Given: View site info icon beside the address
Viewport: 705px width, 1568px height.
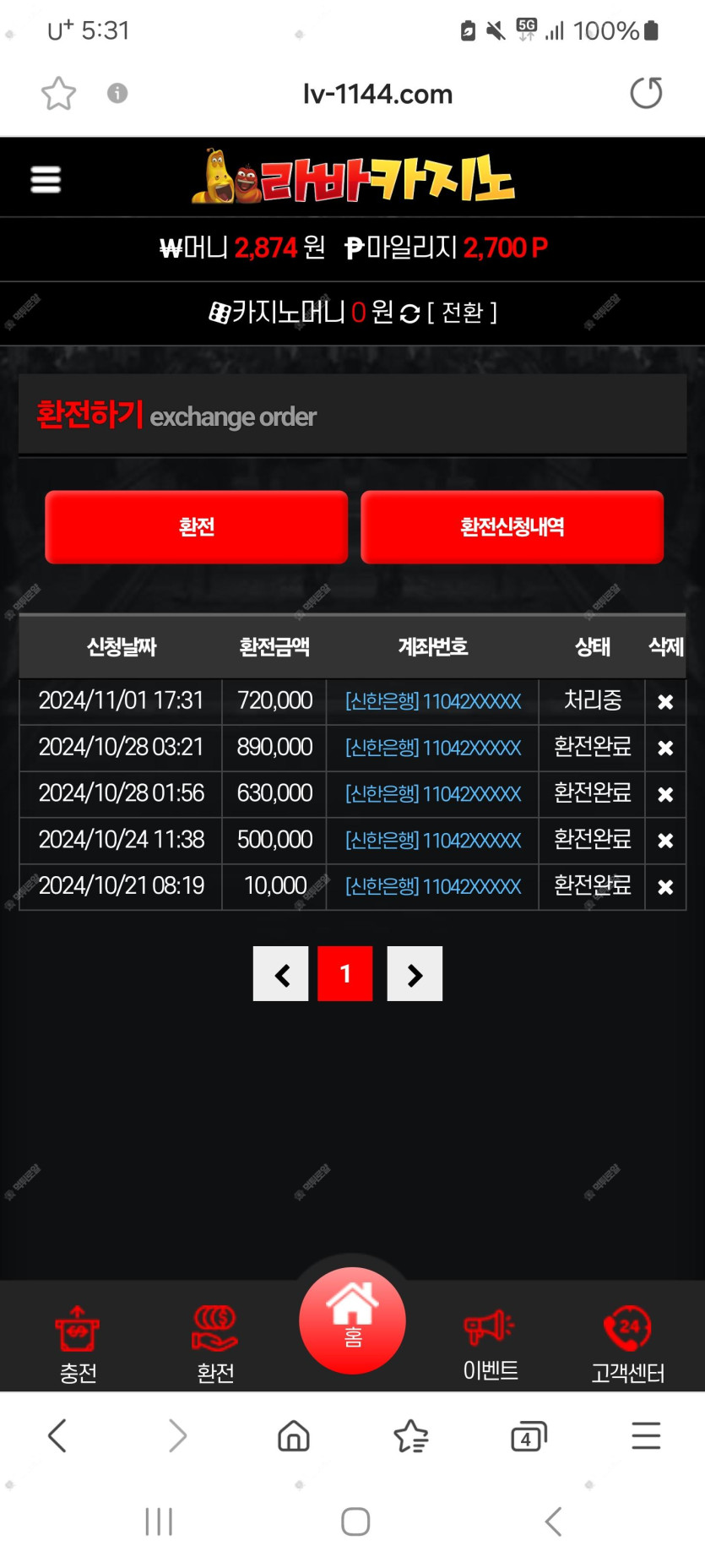Looking at the screenshot, I should pyautogui.click(x=117, y=93).
